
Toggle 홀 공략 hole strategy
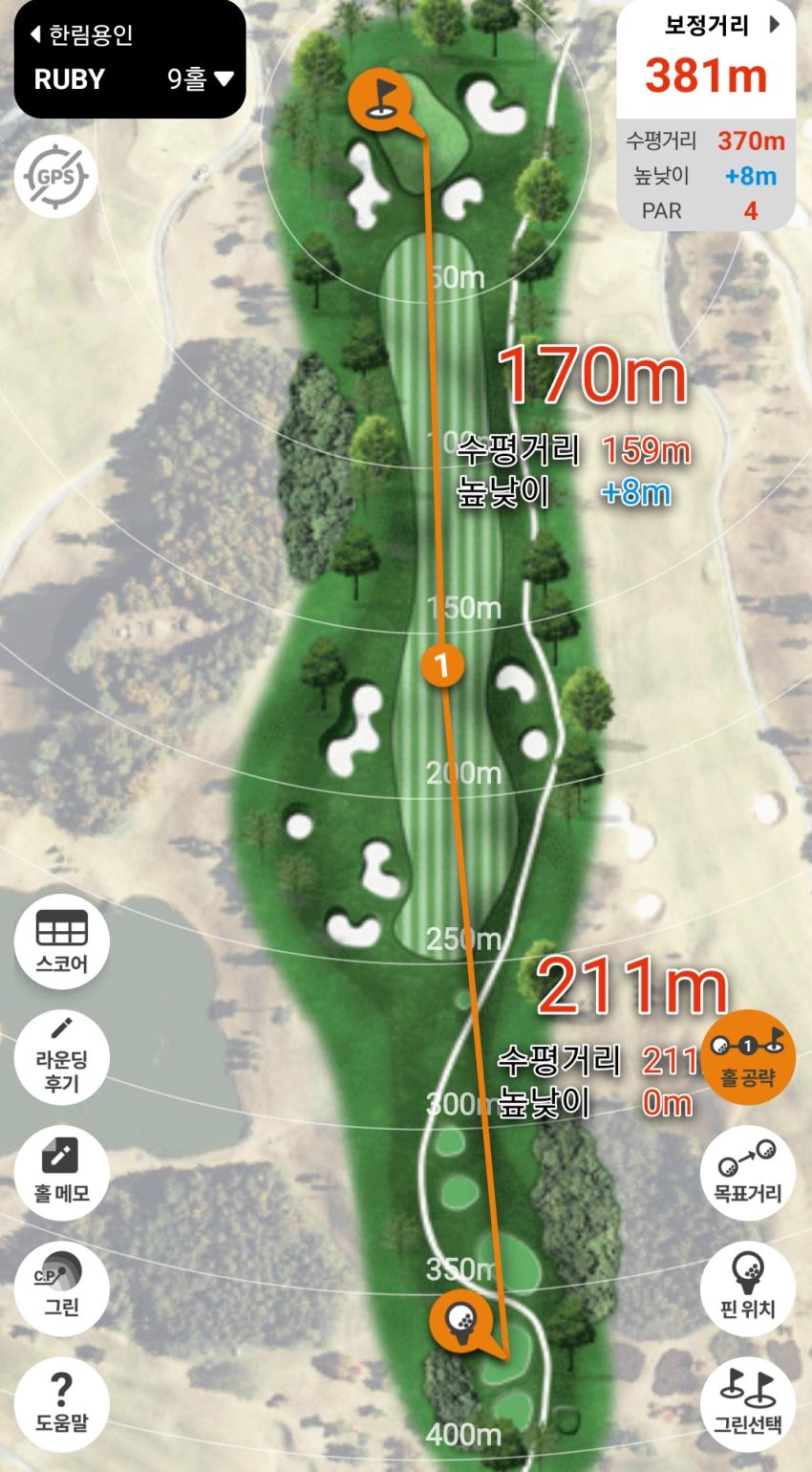747,1057
